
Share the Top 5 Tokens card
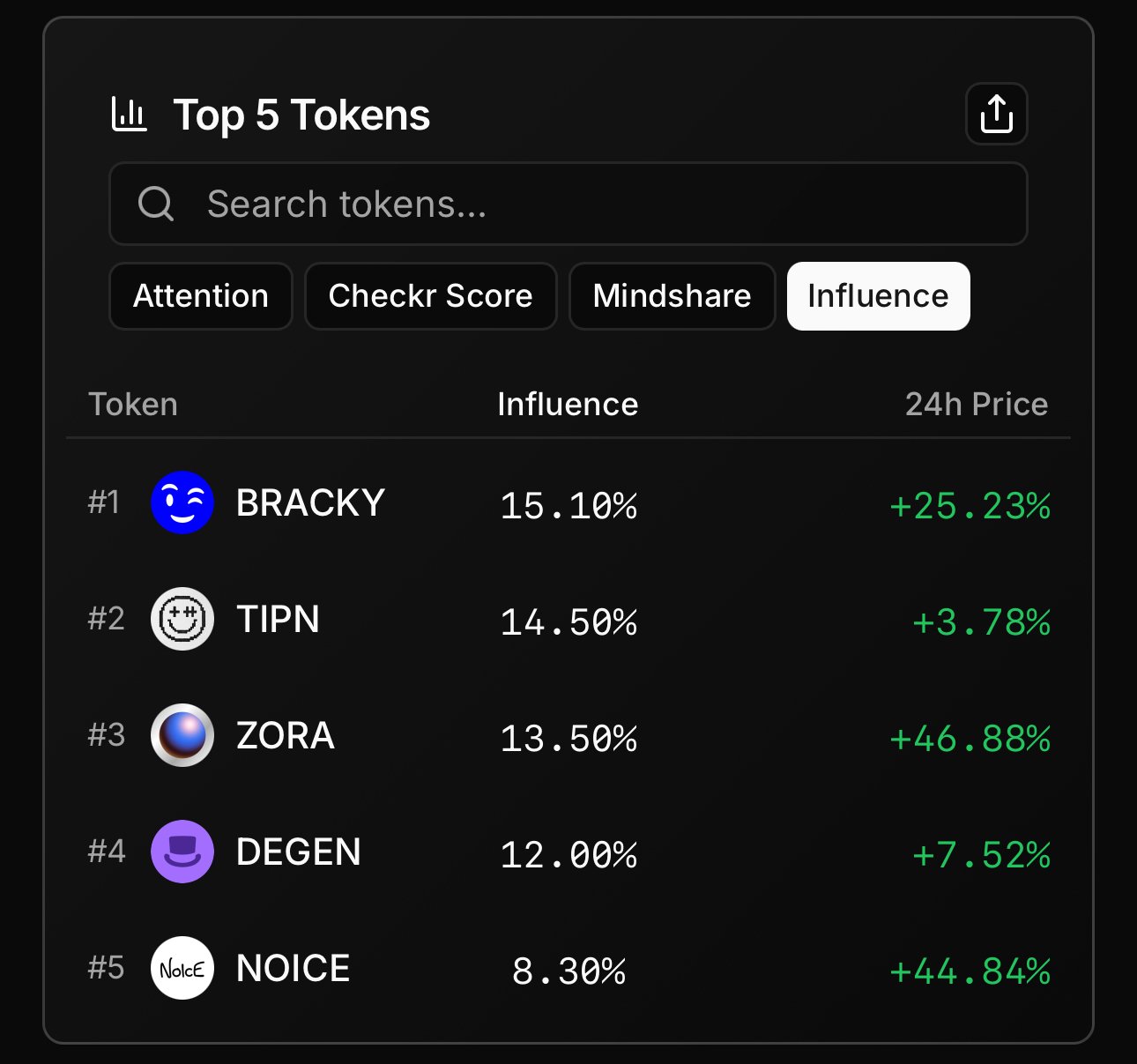click(996, 114)
